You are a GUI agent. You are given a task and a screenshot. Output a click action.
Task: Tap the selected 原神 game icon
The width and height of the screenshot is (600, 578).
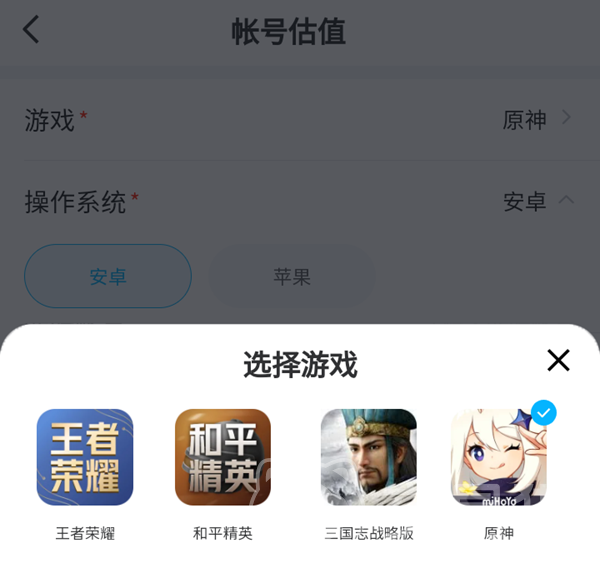[498, 457]
